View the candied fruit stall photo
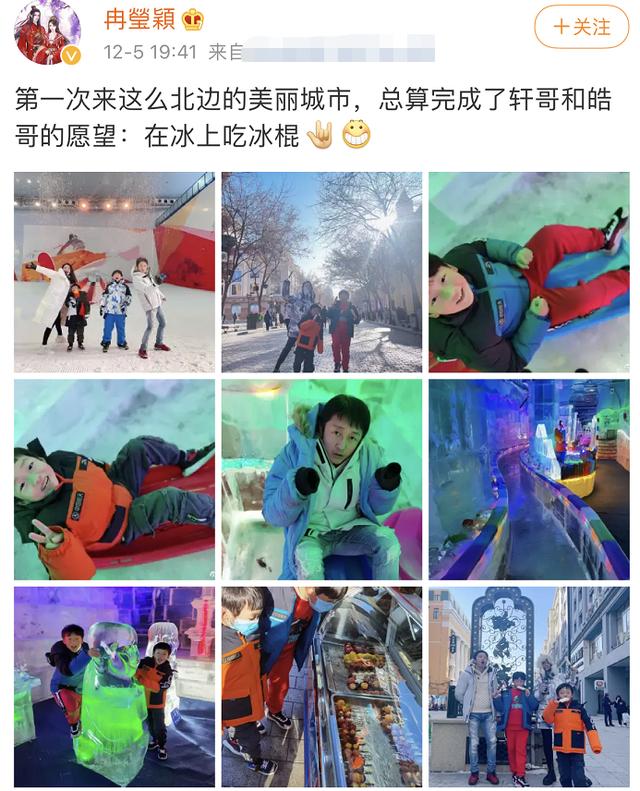 tap(321, 686)
